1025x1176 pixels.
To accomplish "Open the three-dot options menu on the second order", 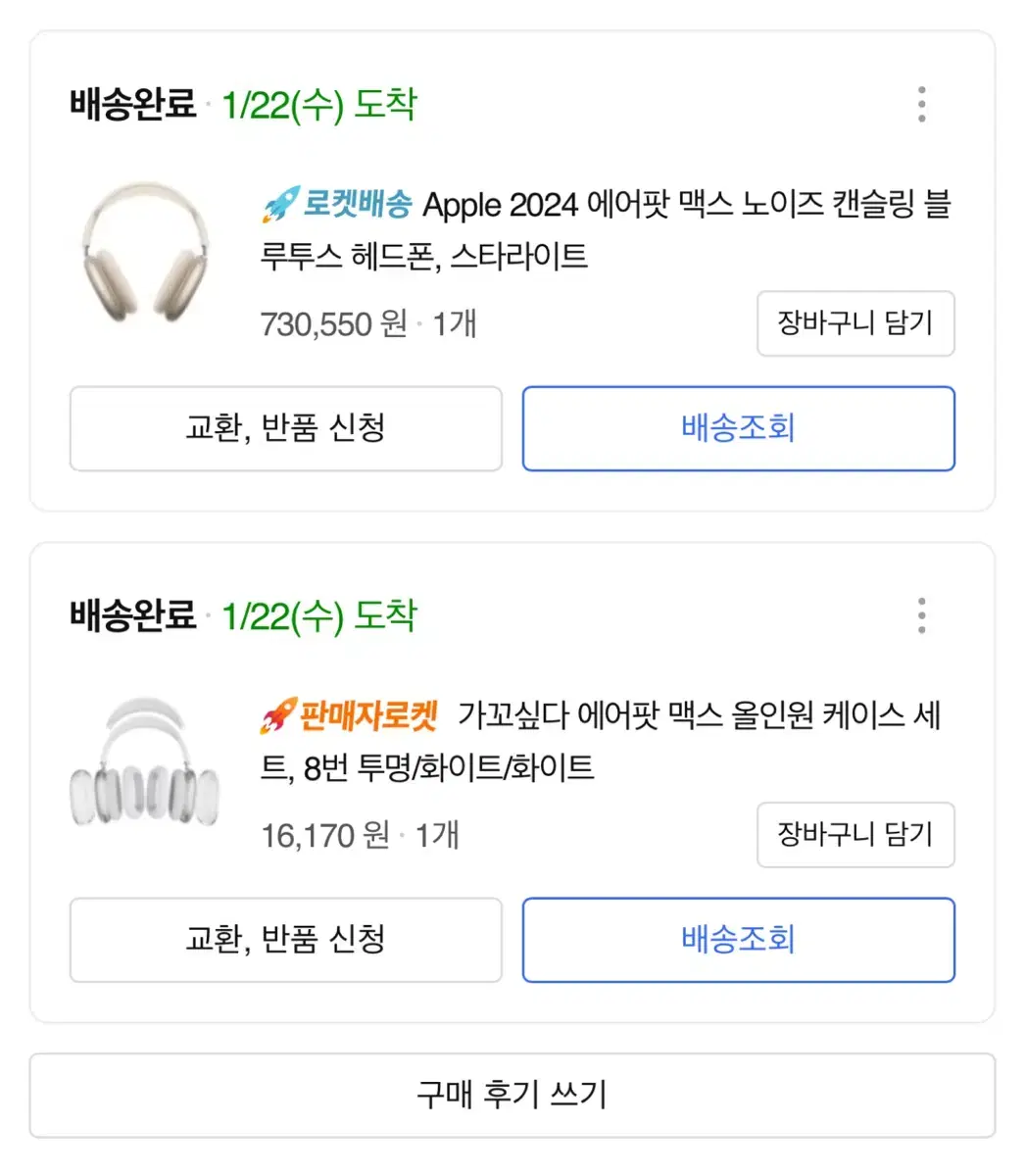I will pyautogui.click(x=920, y=614).
